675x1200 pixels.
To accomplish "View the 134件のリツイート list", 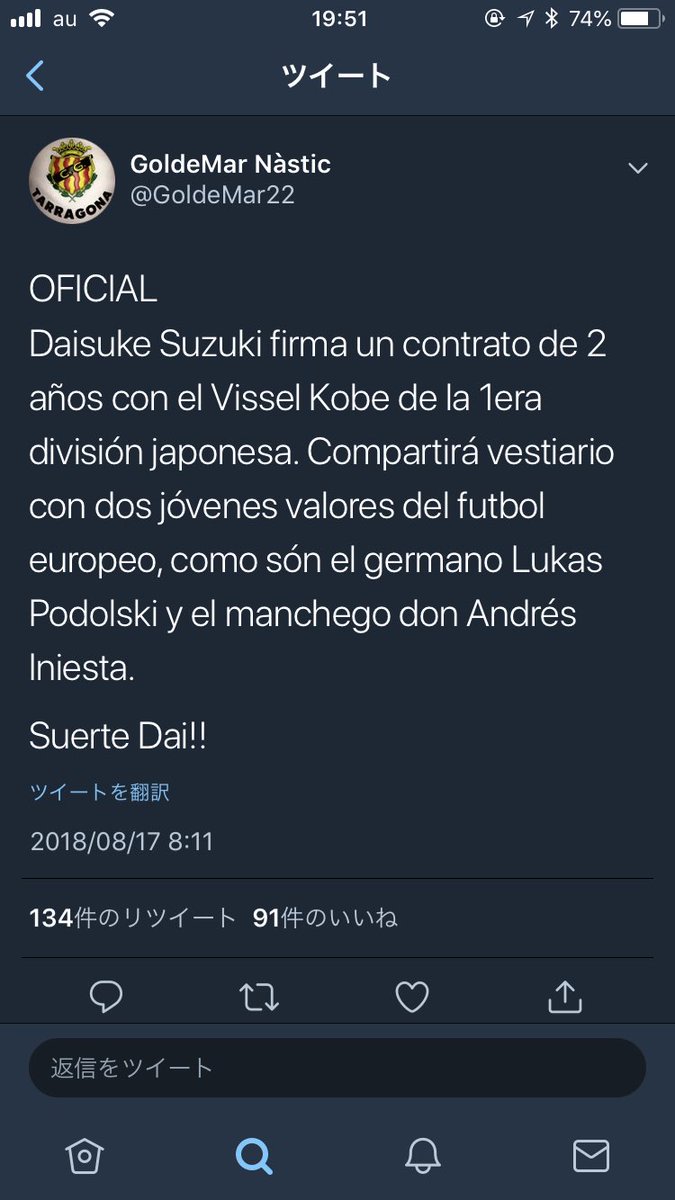I will 133,917.
